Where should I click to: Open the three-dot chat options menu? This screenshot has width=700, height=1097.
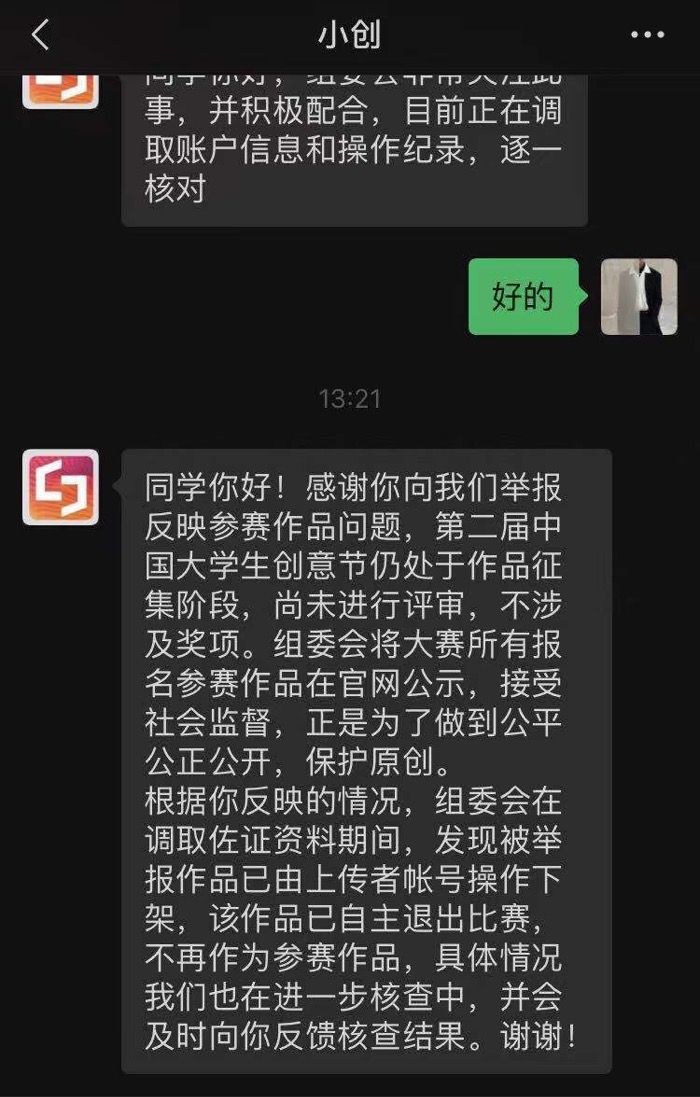647,36
